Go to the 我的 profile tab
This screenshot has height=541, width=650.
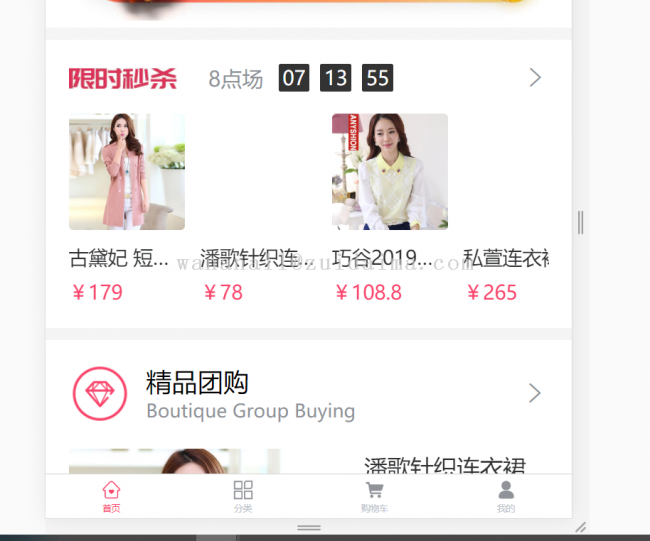coord(506,495)
